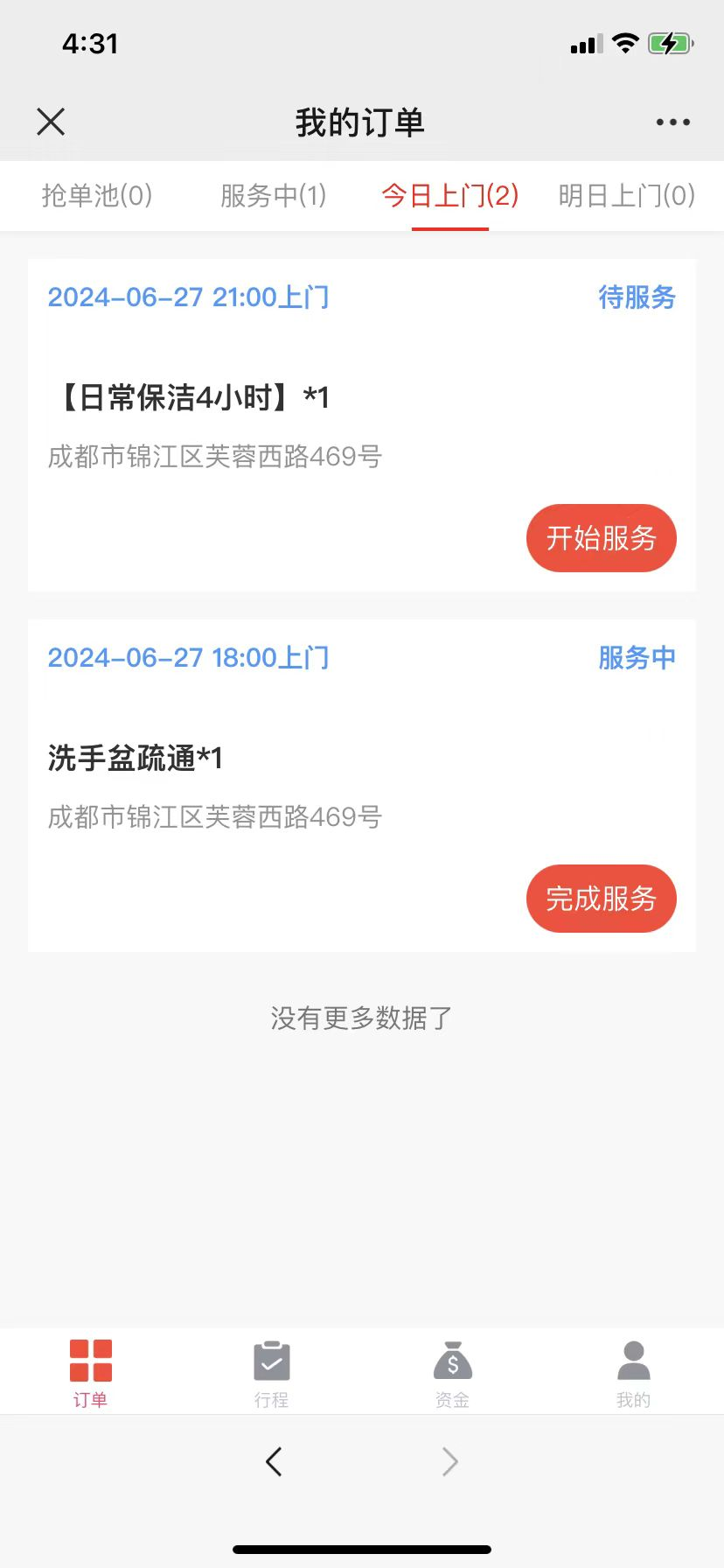
Task: Tap 开始服务 on the 日常保洁 order
Action: point(601,538)
